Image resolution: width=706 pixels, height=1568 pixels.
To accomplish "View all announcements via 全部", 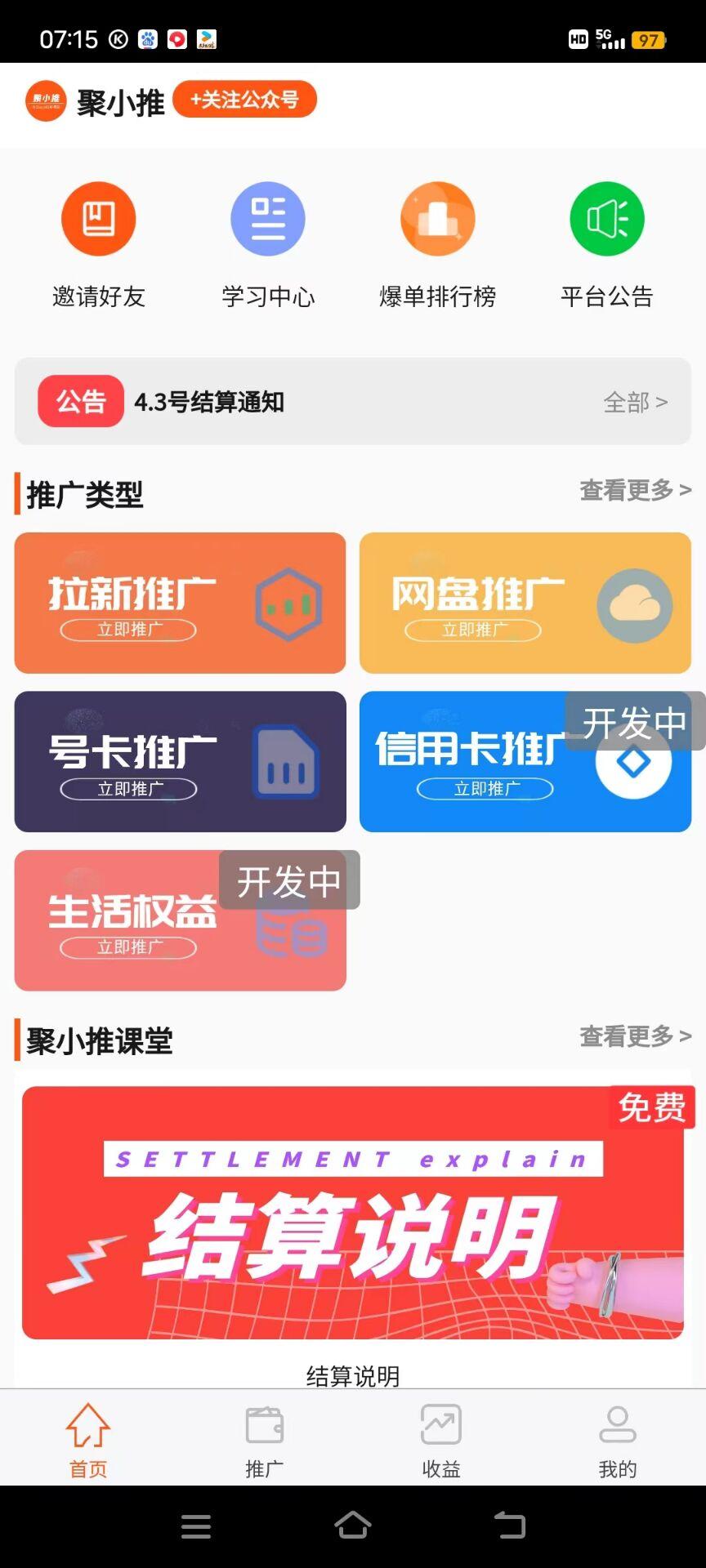I will click(635, 402).
